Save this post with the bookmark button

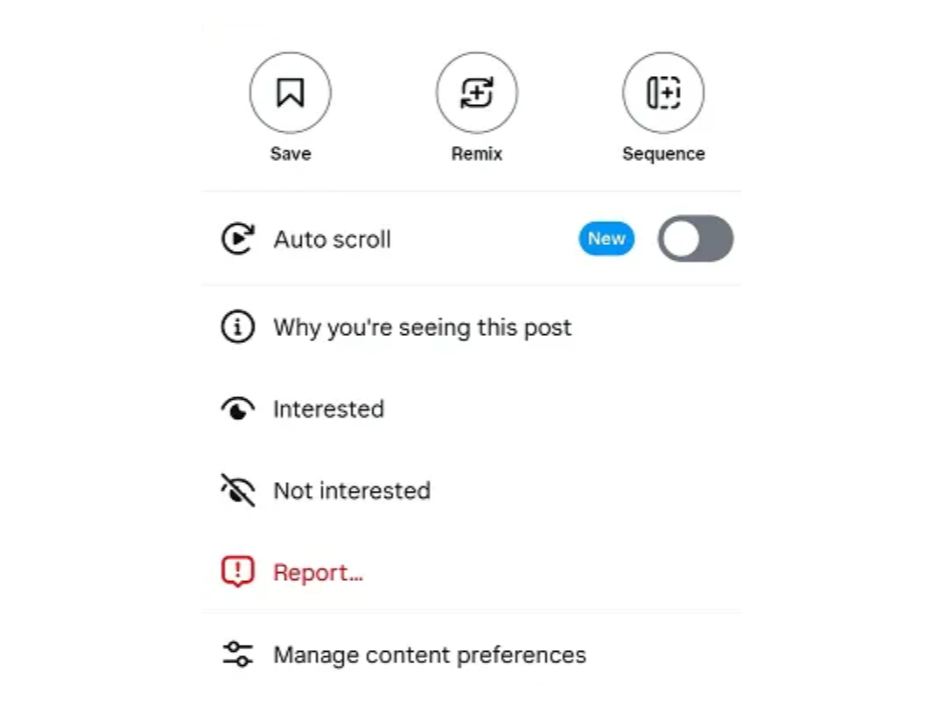pos(290,93)
